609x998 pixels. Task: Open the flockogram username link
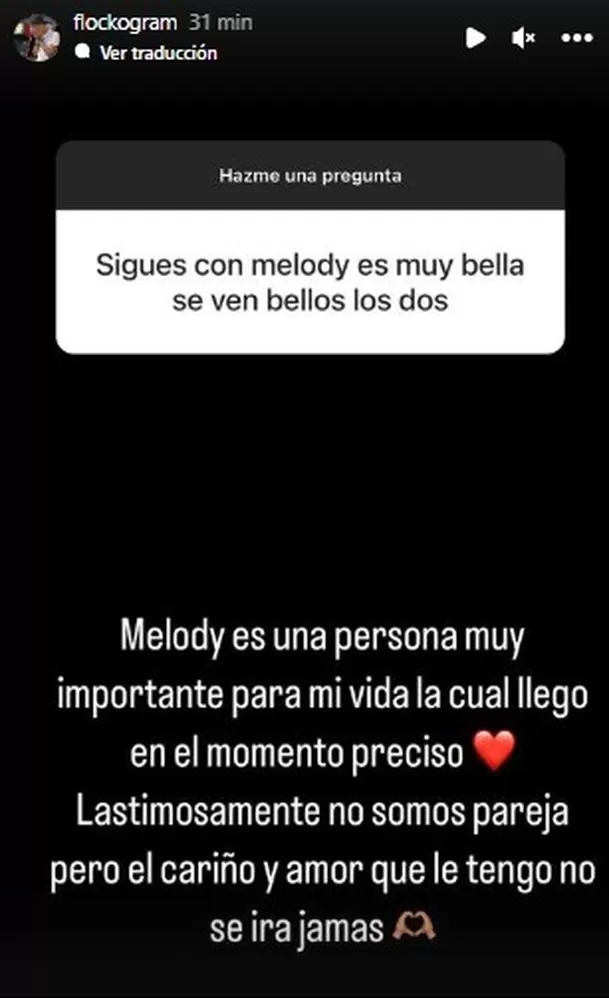click(x=126, y=21)
